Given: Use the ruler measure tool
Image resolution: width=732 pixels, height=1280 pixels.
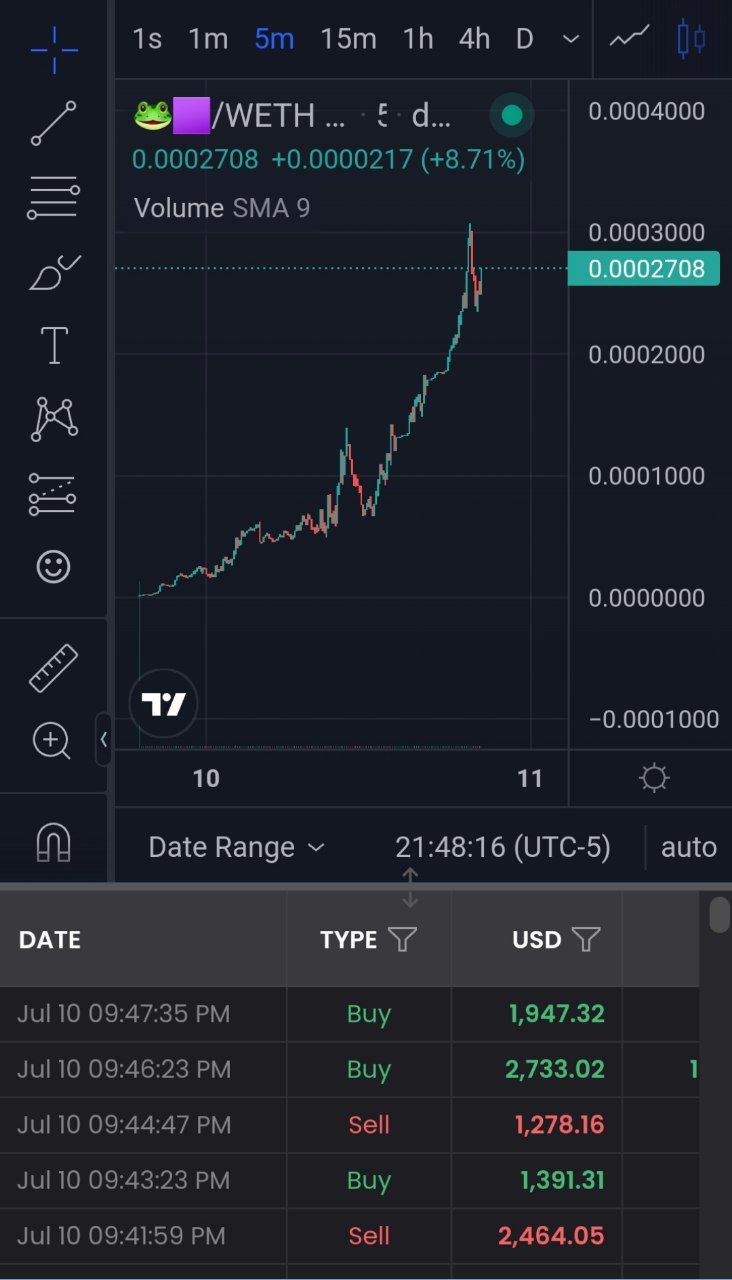Looking at the screenshot, I should pos(53,668).
